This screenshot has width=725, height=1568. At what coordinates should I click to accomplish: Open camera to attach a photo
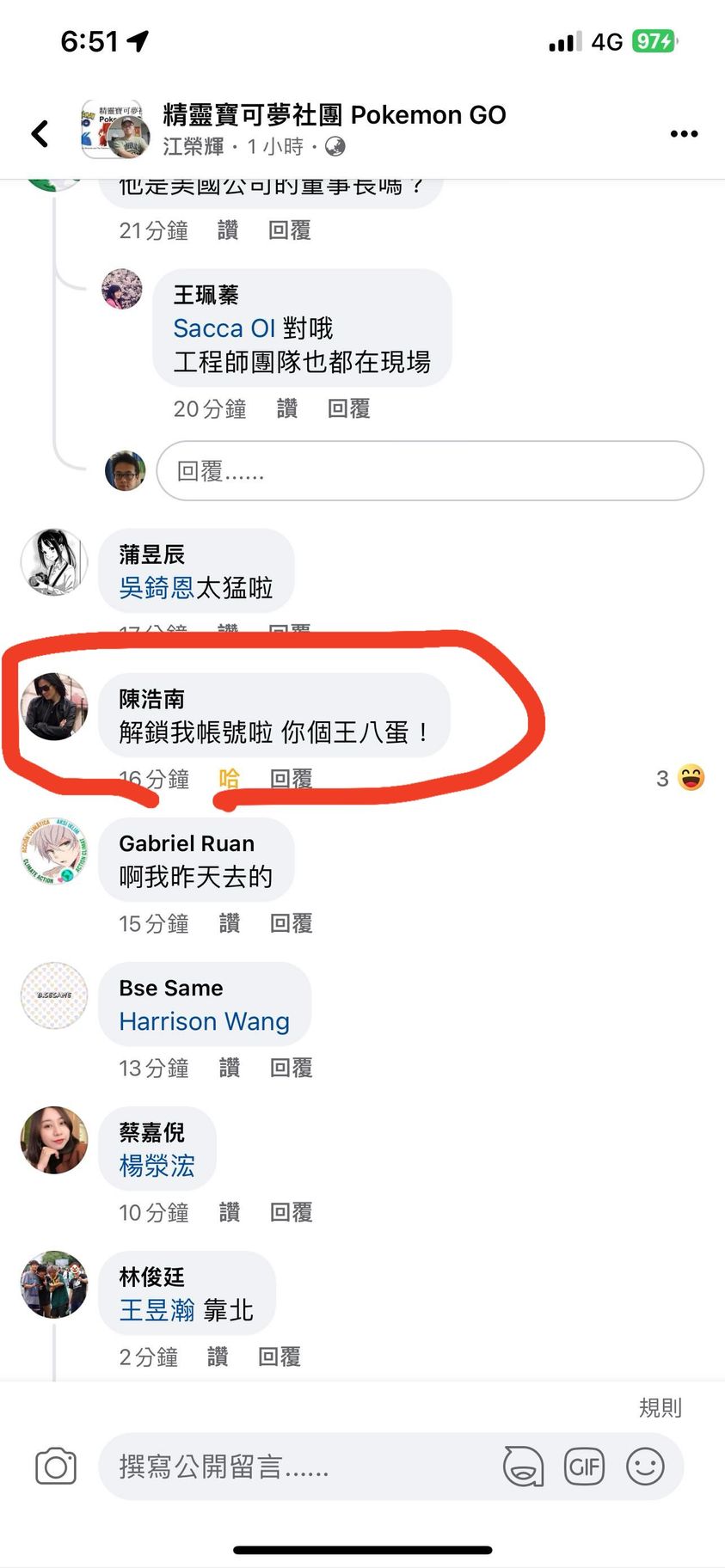click(x=56, y=1467)
